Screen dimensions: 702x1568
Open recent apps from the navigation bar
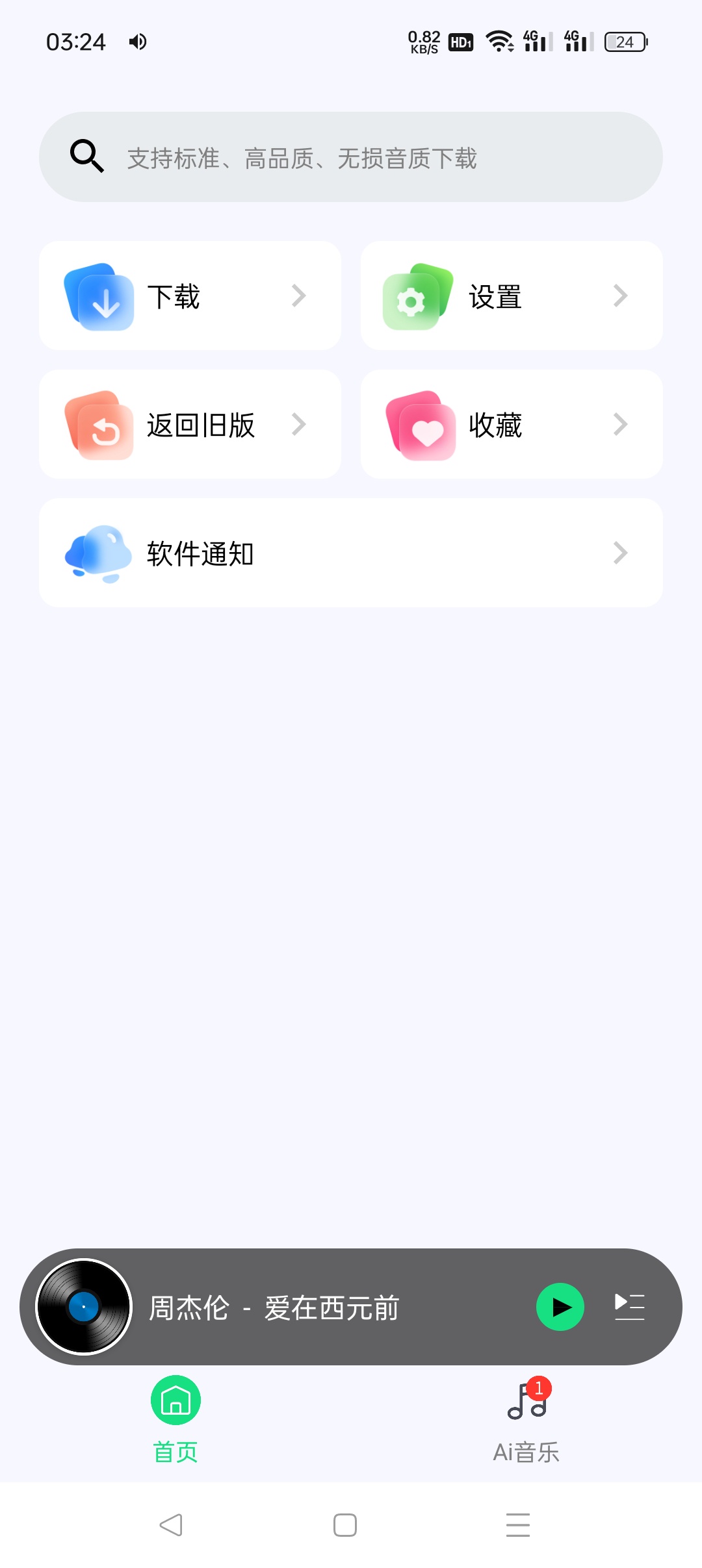pos(518,1525)
